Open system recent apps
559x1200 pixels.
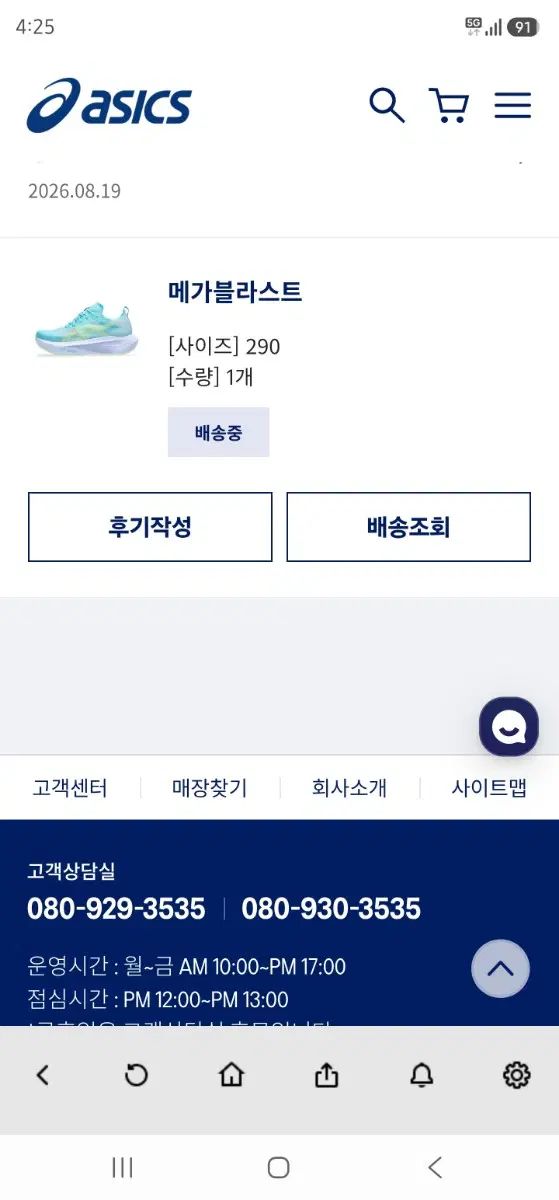click(123, 1167)
